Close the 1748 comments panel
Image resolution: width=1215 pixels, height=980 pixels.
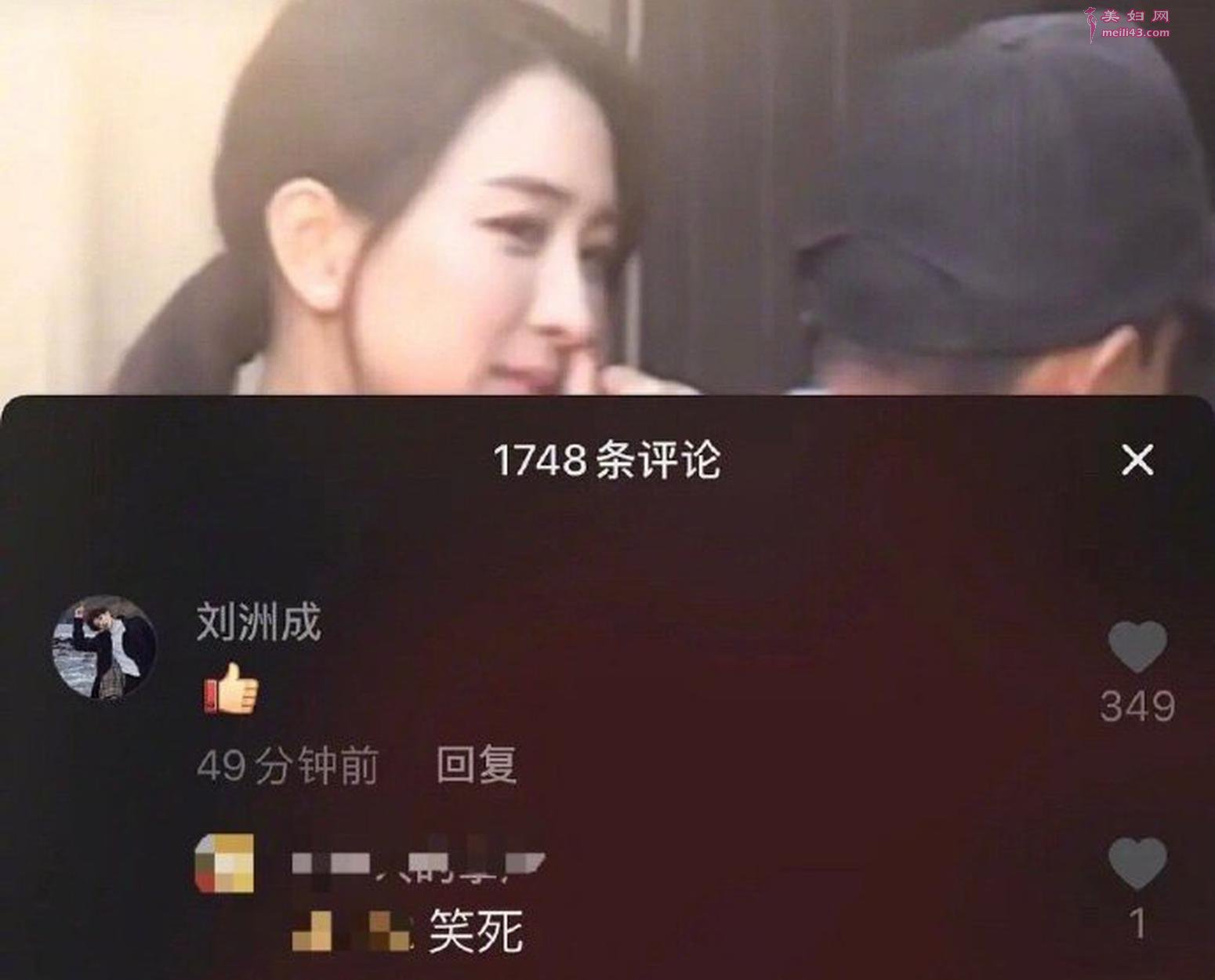(1137, 460)
